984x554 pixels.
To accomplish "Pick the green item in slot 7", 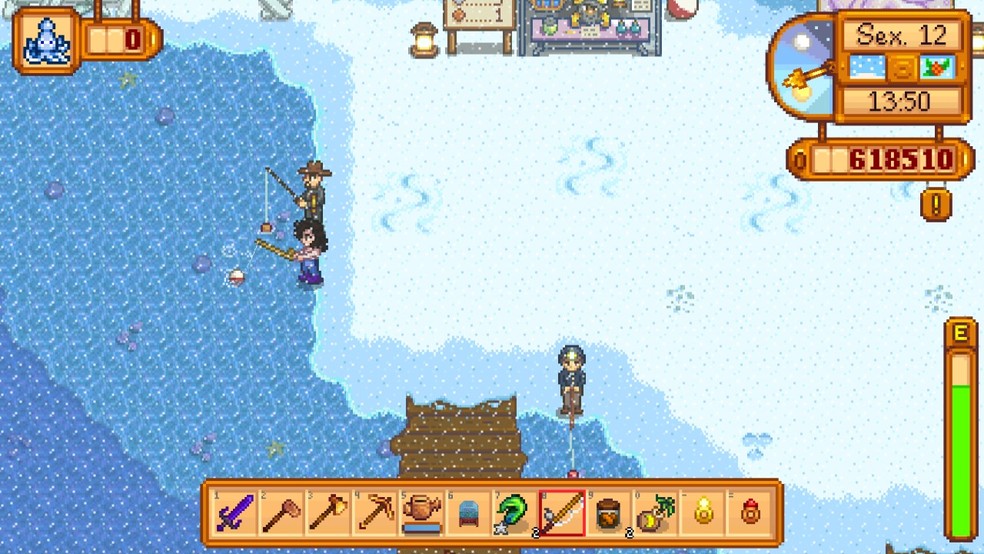I will click(516, 513).
